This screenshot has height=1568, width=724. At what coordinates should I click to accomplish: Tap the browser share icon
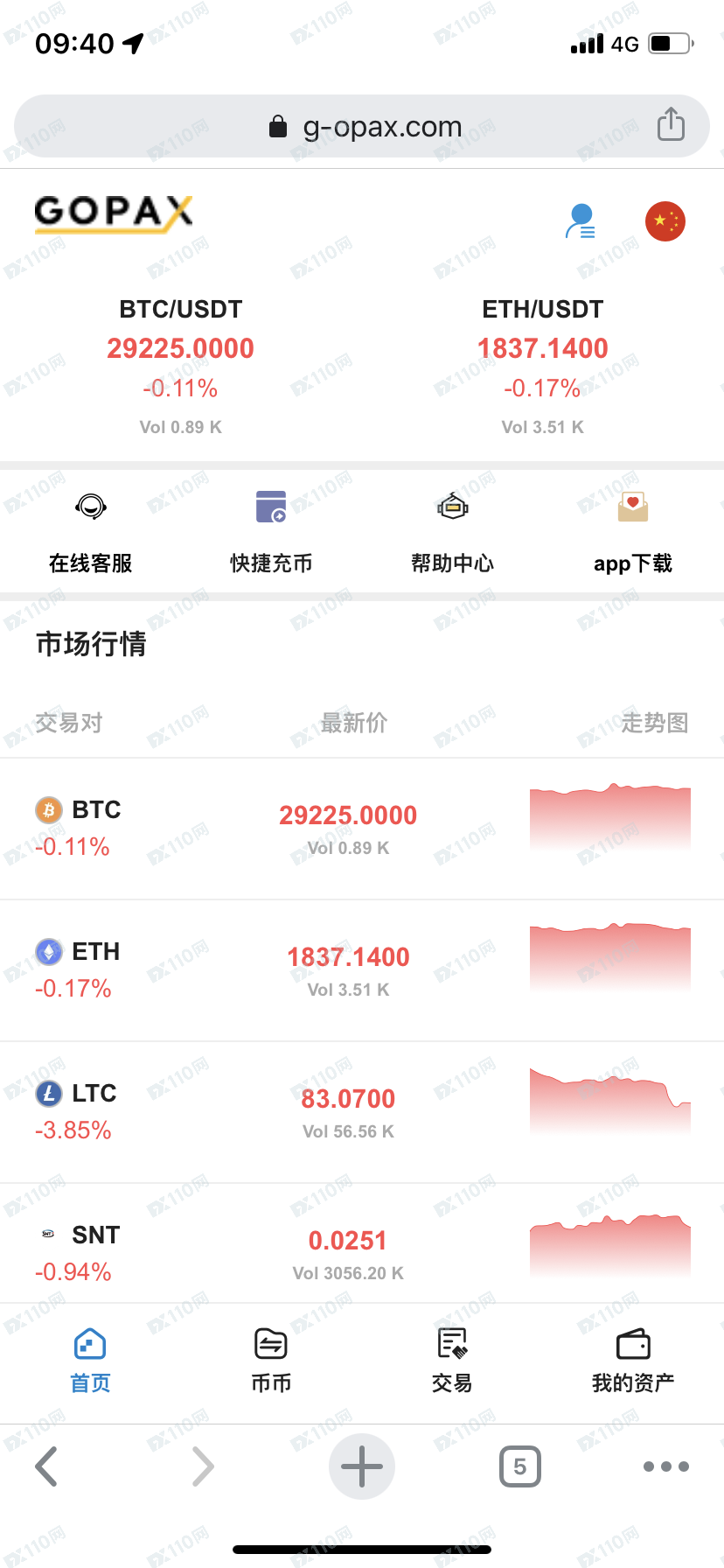(671, 124)
